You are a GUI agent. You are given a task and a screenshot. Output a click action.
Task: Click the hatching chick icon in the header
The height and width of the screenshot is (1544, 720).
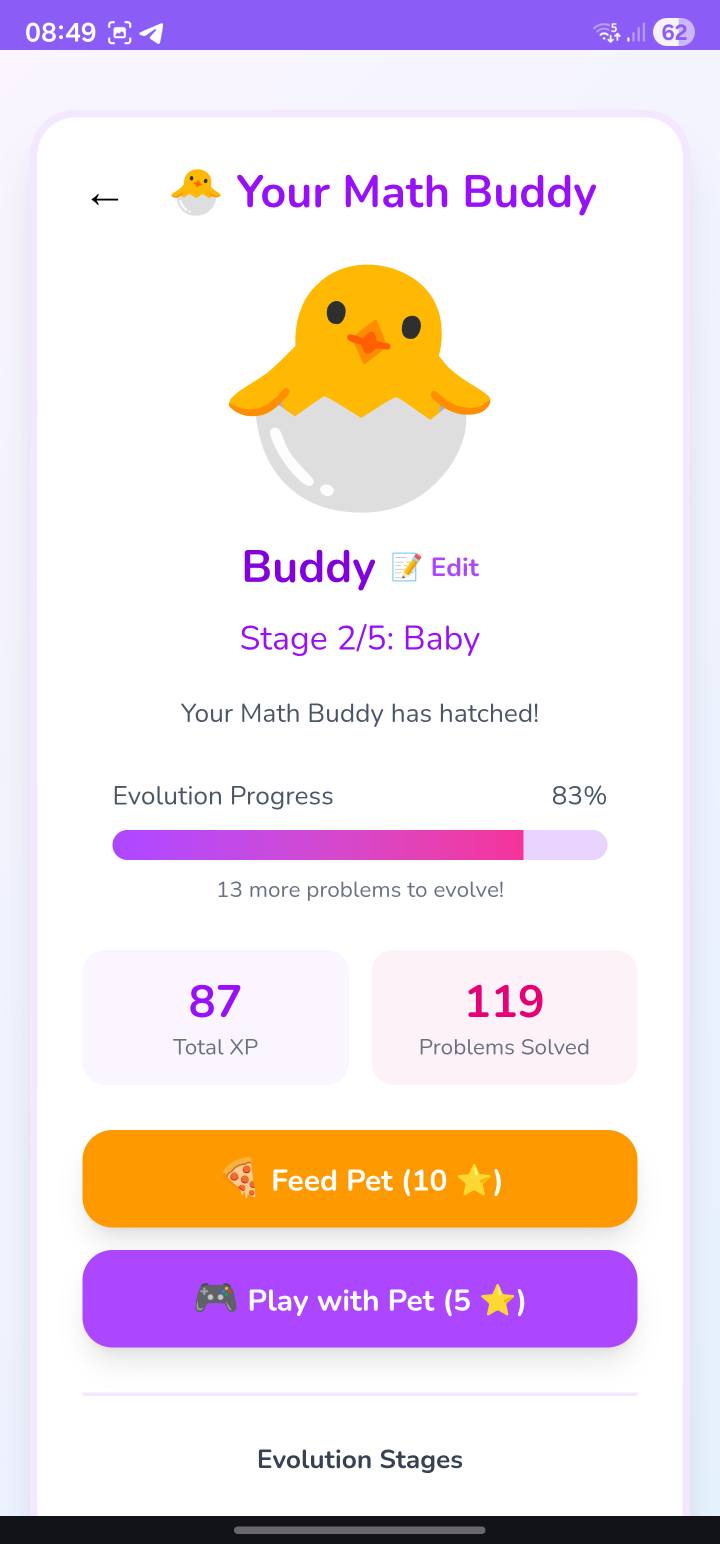[x=194, y=190]
